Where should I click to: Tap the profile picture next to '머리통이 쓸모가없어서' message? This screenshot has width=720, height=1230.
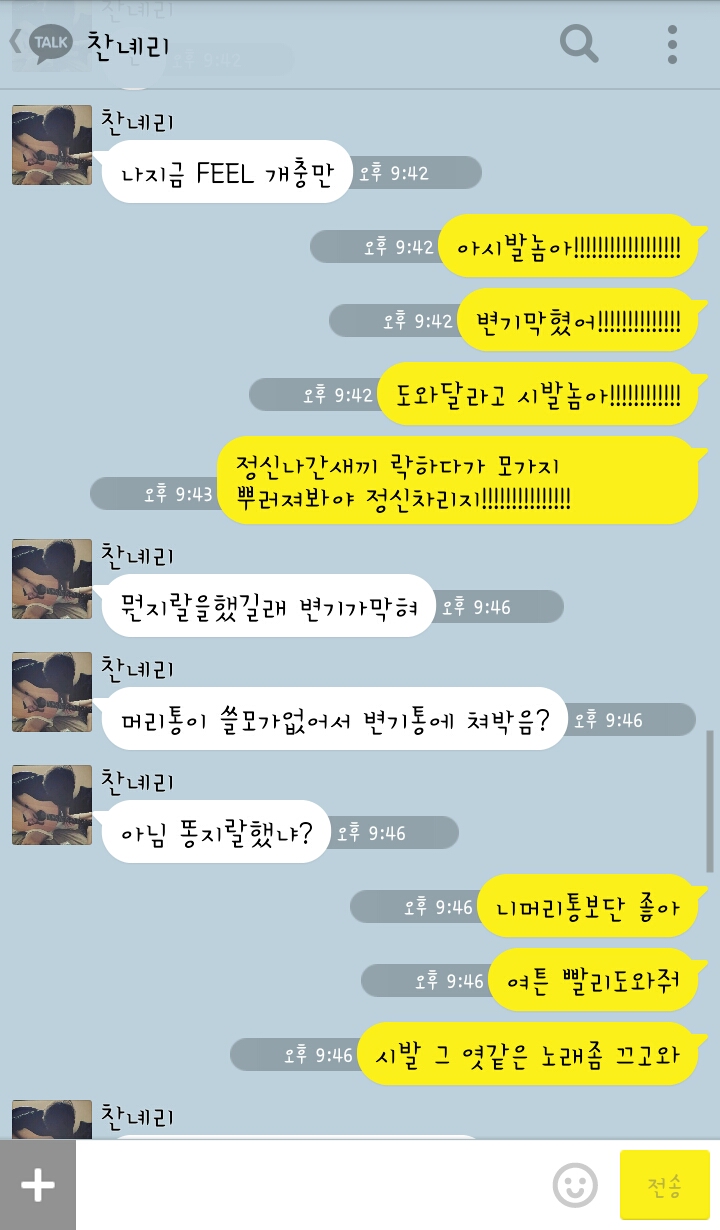(x=51, y=692)
